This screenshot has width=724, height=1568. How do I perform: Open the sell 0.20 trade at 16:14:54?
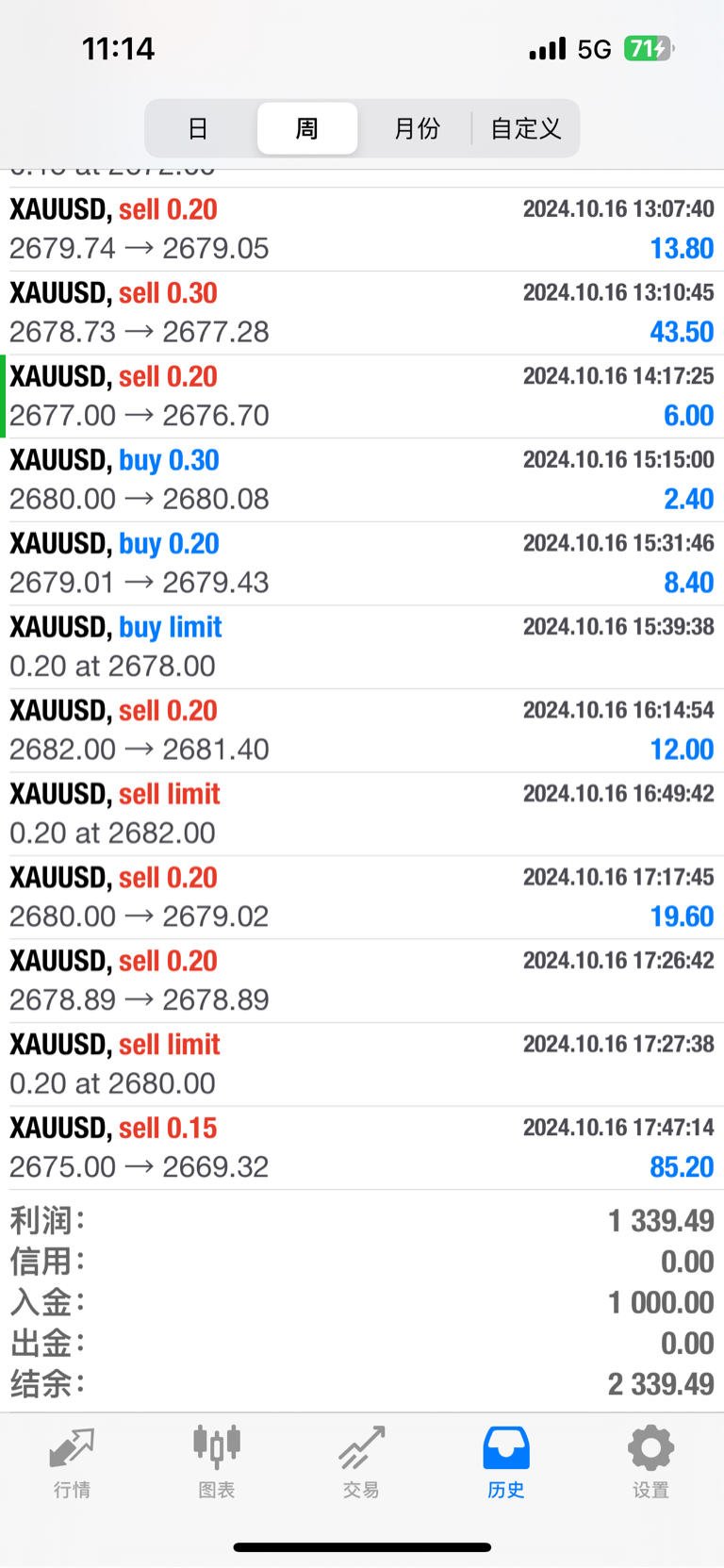point(362,730)
